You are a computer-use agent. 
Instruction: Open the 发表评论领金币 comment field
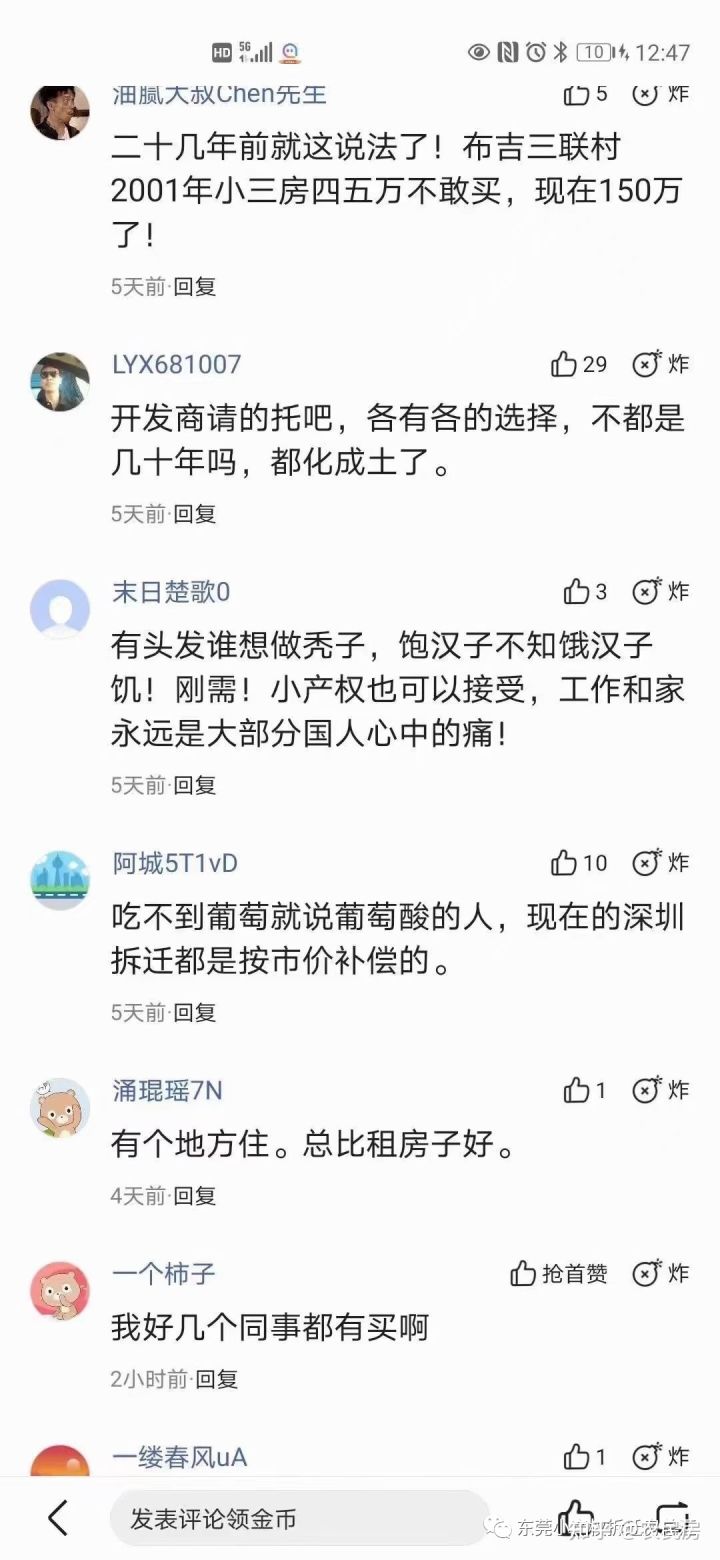[299, 1518]
